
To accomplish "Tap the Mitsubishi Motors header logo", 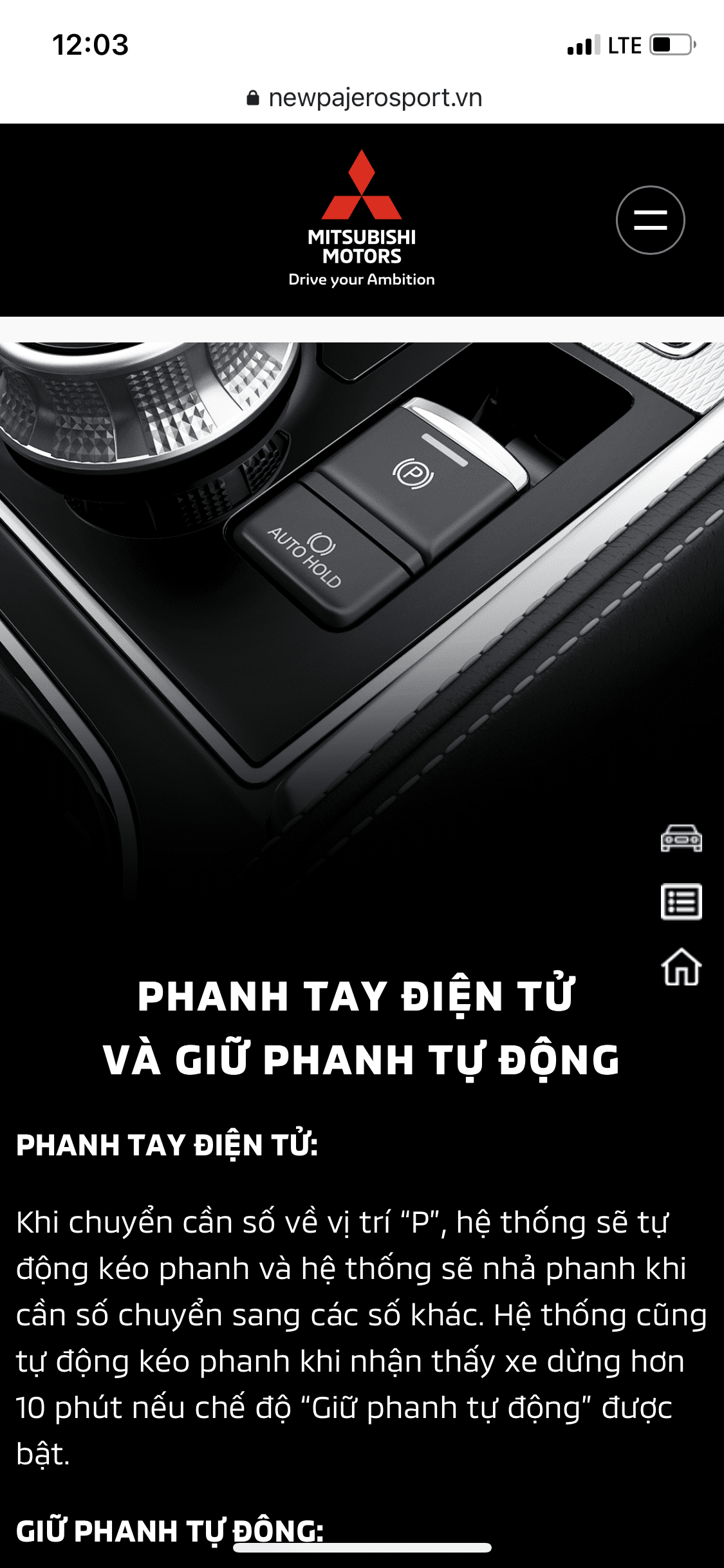I will [x=362, y=218].
